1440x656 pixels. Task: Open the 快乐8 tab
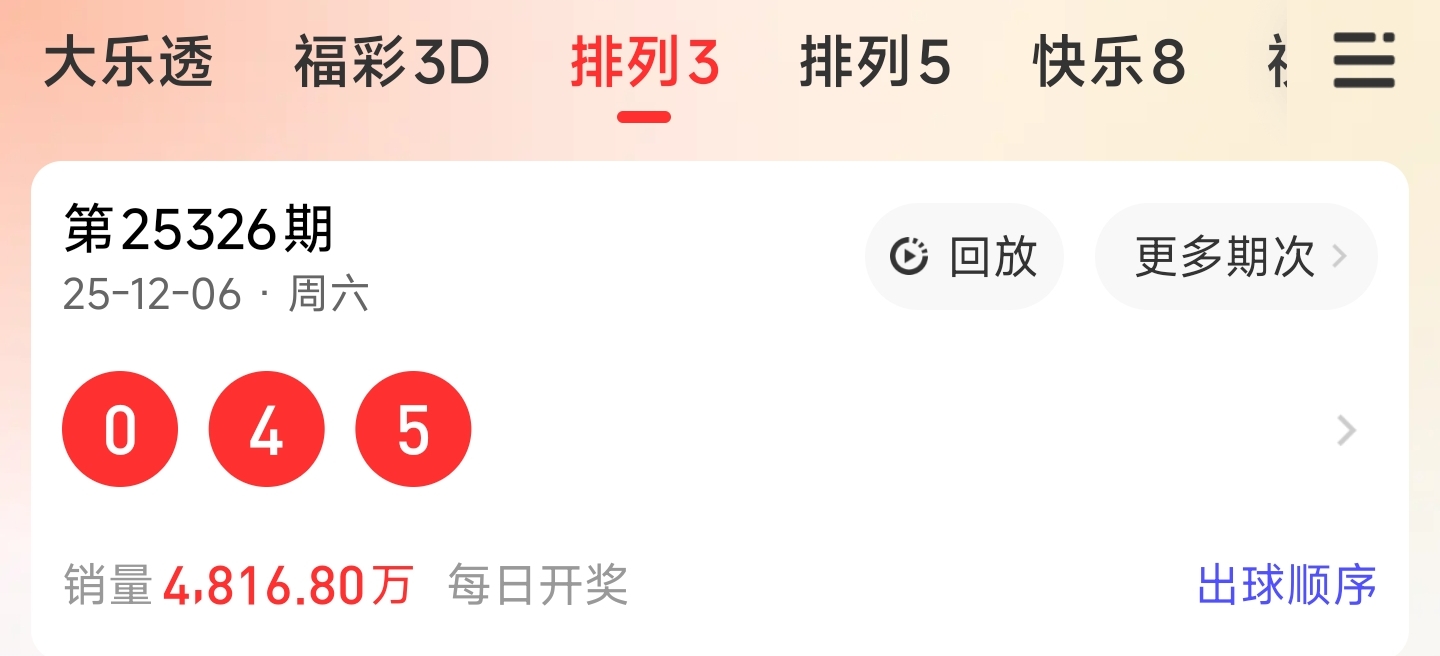1109,64
